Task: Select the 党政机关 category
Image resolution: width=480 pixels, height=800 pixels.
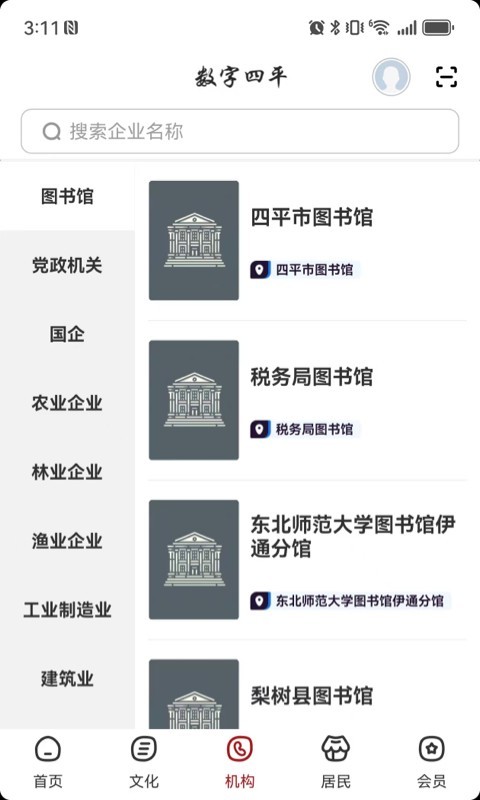Action: pyautogui.click(x=67, y=265)
